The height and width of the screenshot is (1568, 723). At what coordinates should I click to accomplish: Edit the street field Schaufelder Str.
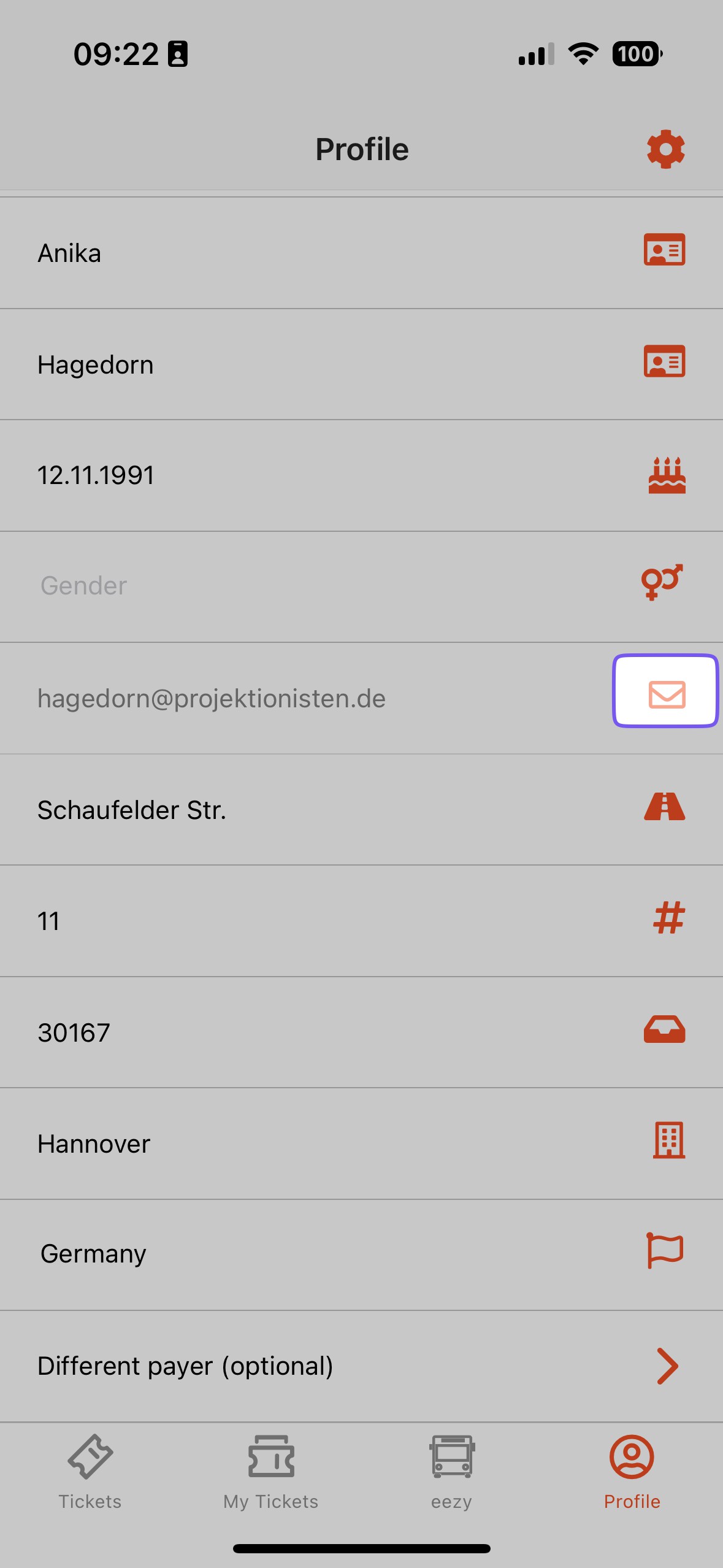(x=307, y=810)
